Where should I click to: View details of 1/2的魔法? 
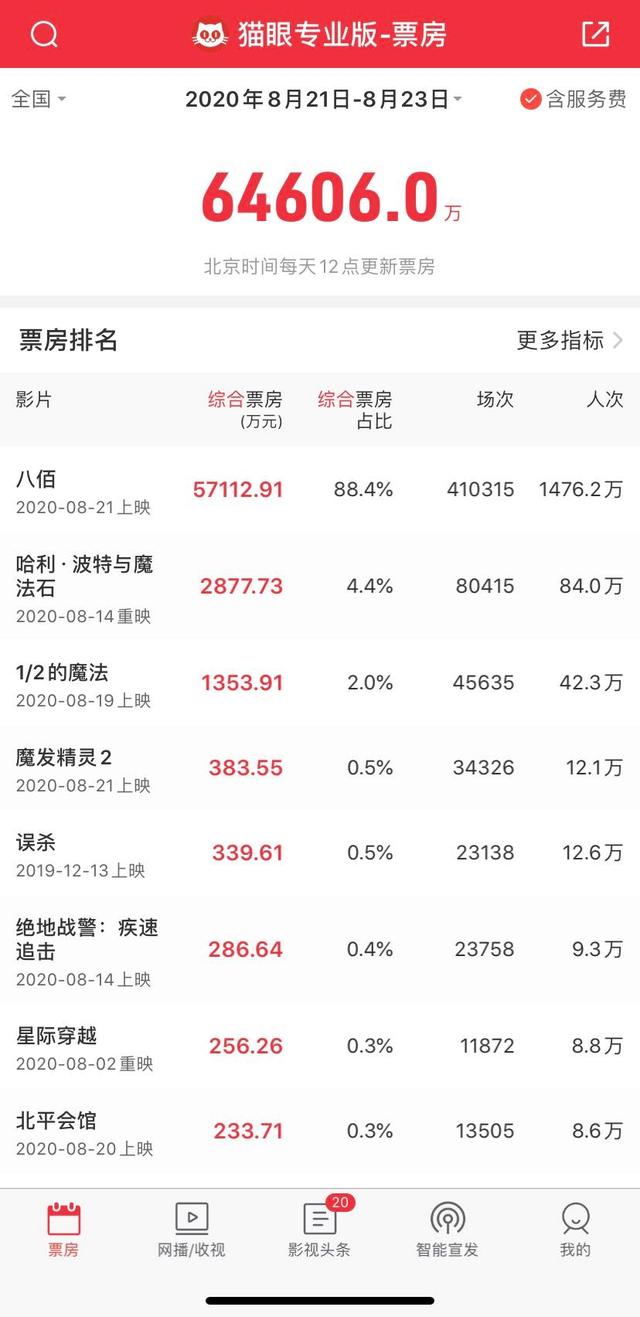[320, 683]
